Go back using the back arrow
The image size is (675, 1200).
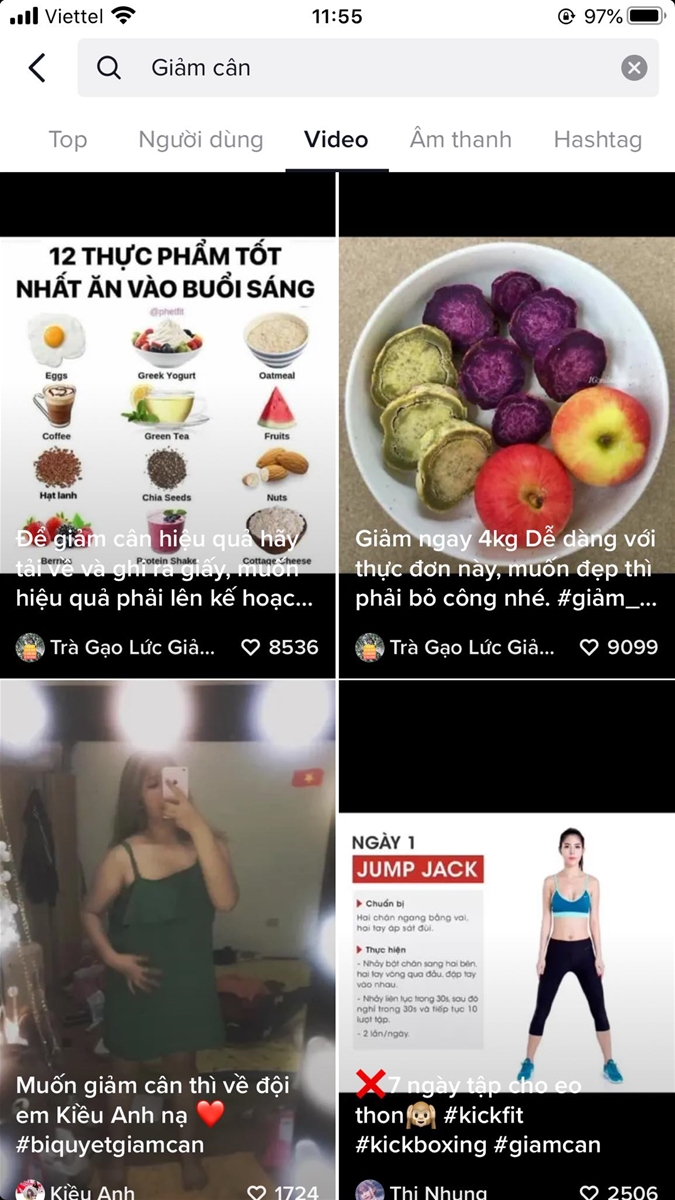click(37, 68)
